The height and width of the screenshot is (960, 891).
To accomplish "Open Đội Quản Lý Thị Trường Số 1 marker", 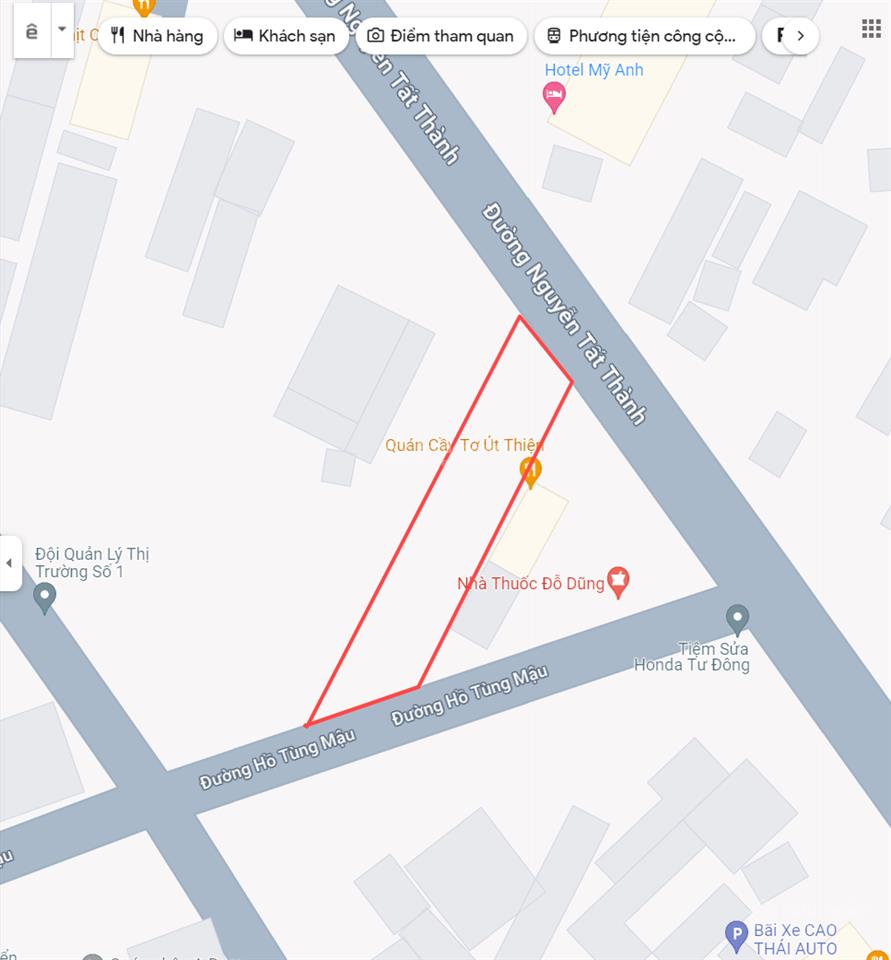I will pos(44,598).
